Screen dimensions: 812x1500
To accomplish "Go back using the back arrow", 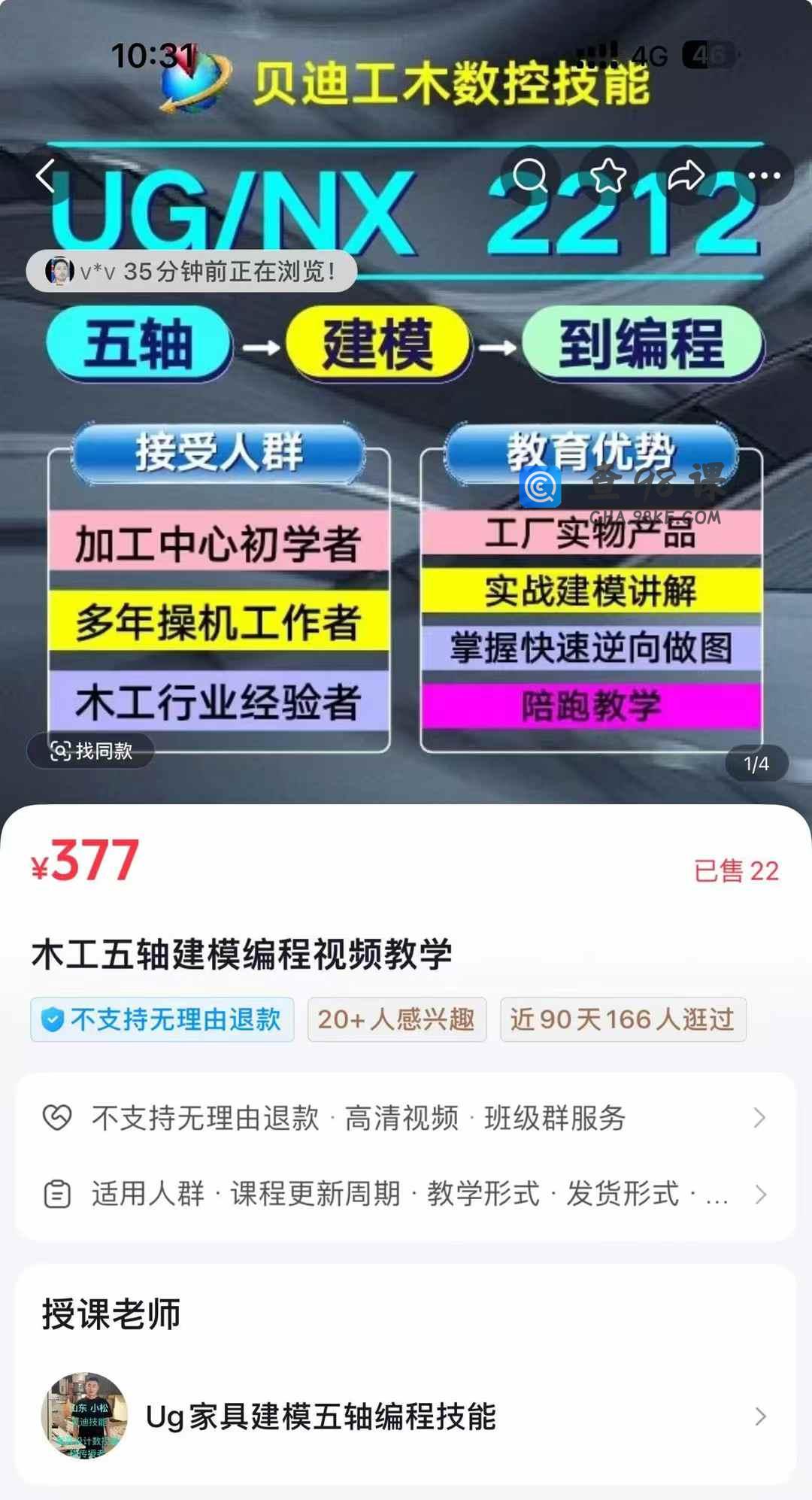I will coord(46,176).
